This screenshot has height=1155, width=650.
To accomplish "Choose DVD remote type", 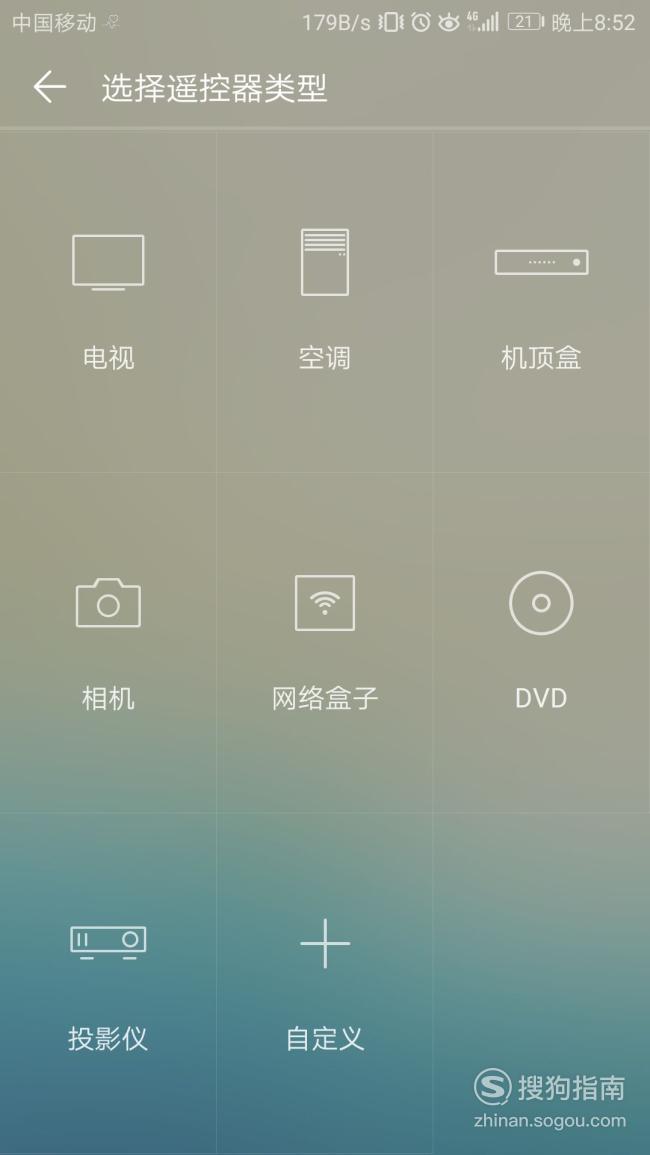I will 542,643.
